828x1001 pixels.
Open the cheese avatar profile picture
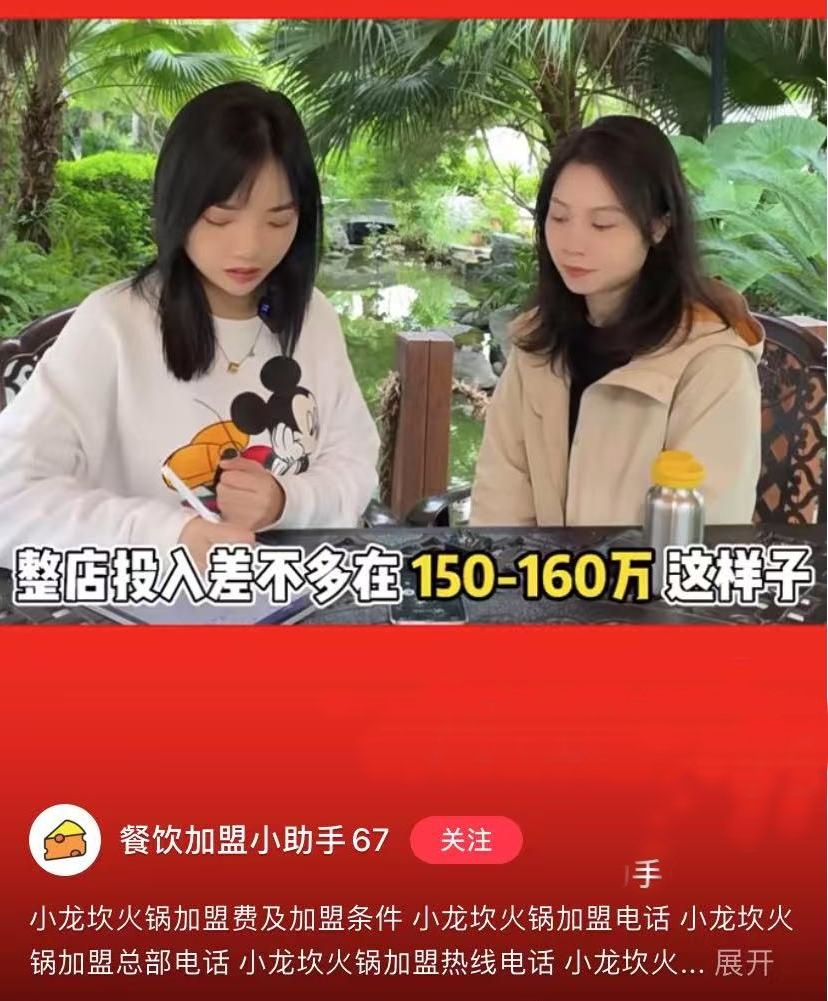tap(65, 840)
